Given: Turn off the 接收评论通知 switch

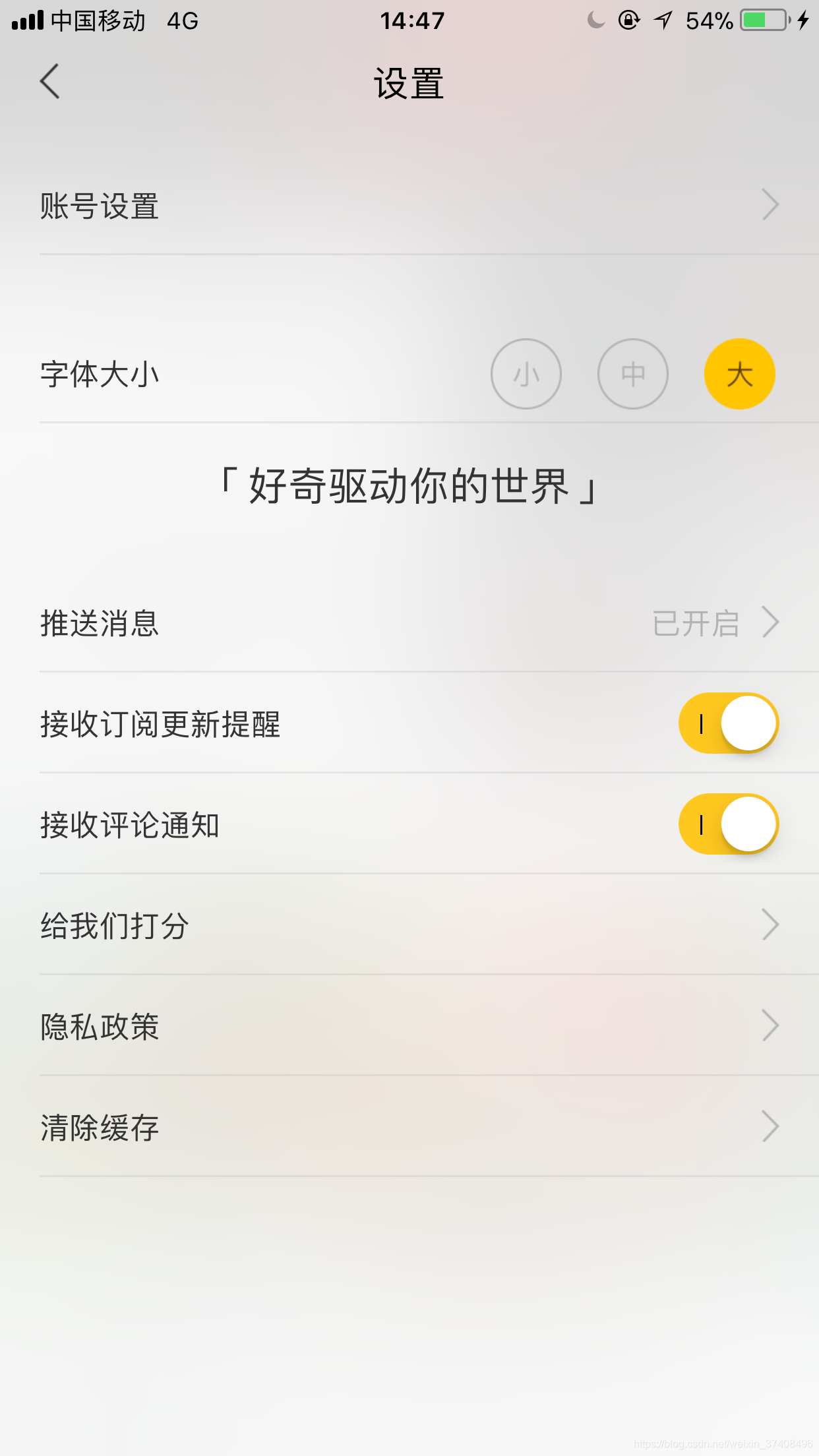Looking at the screenshot, I should pyautogui.click(x=728, y=824).
